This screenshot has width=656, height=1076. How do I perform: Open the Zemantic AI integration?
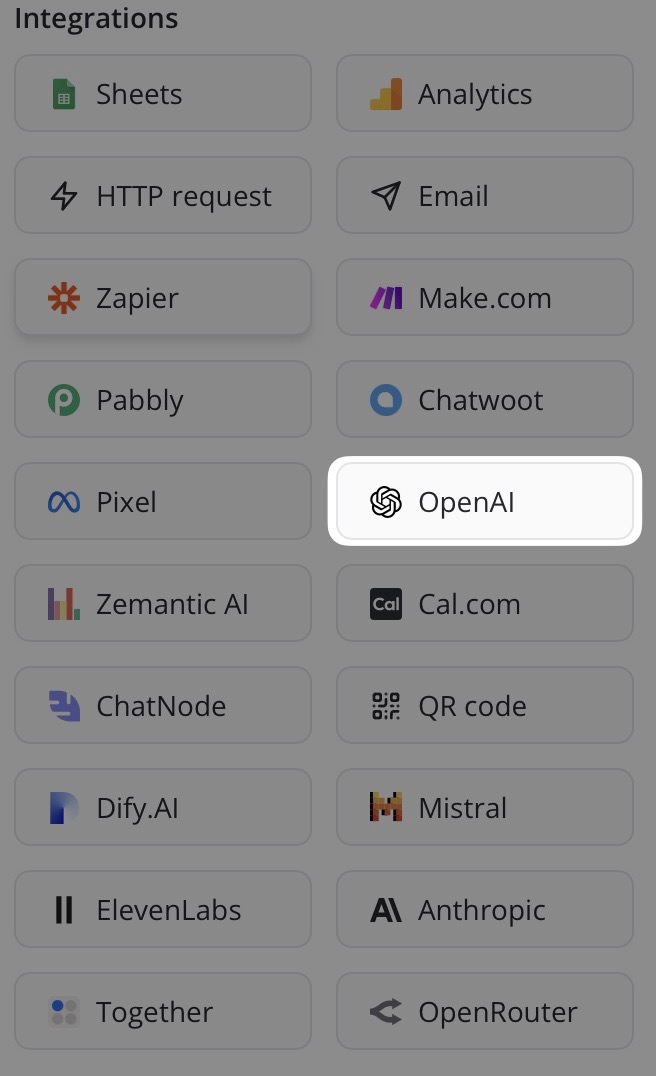pyautogui.click(x=163, y=603)
